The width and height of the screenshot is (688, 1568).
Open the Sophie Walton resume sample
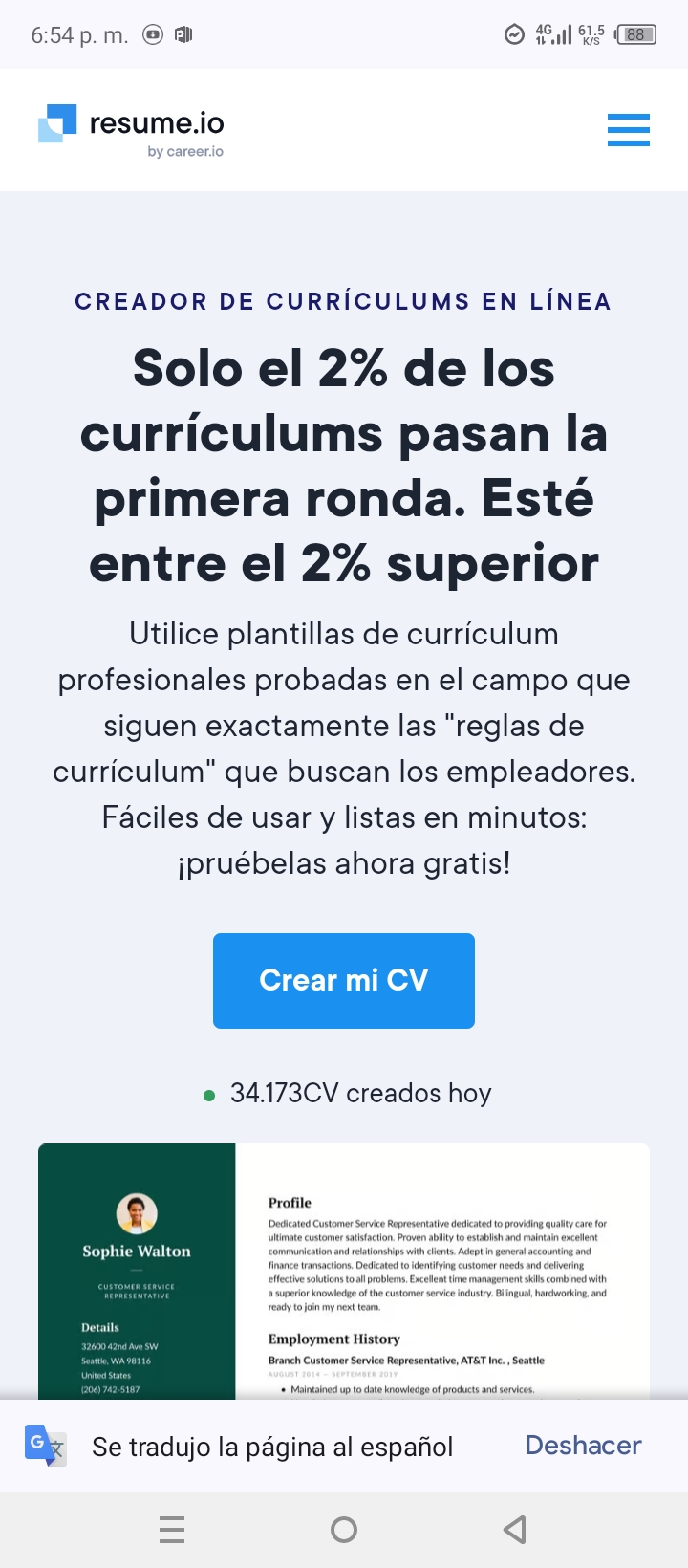tap(344, 1272)
